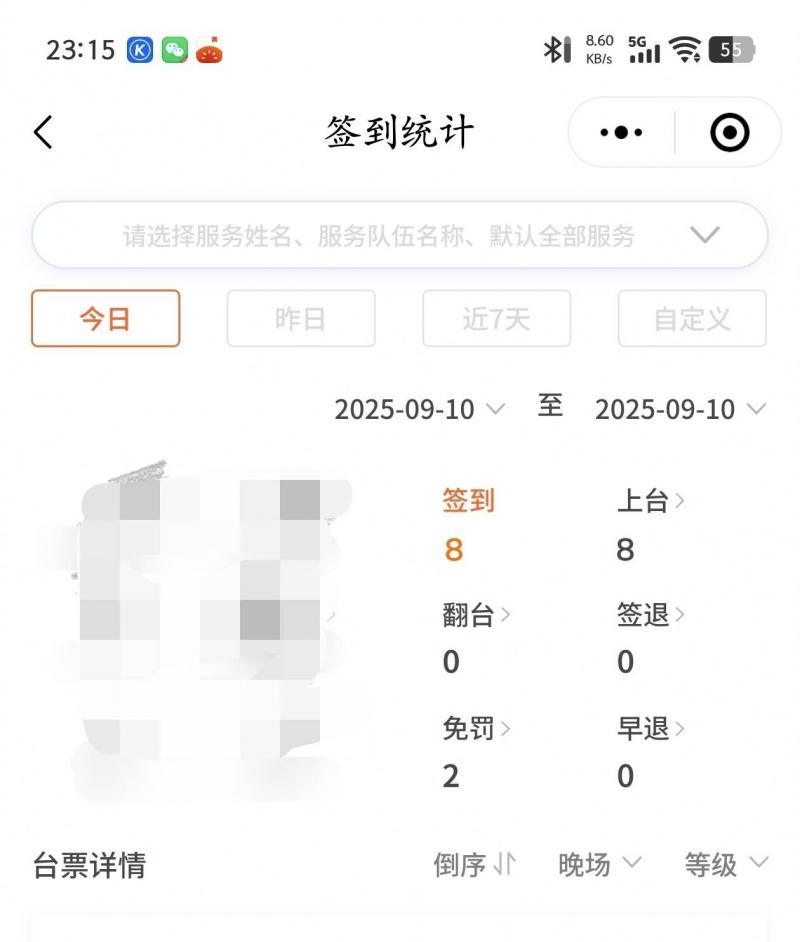Screen dimensions: 800x942
Task: Select the 今日 date filter
Action: click(106, 319)
